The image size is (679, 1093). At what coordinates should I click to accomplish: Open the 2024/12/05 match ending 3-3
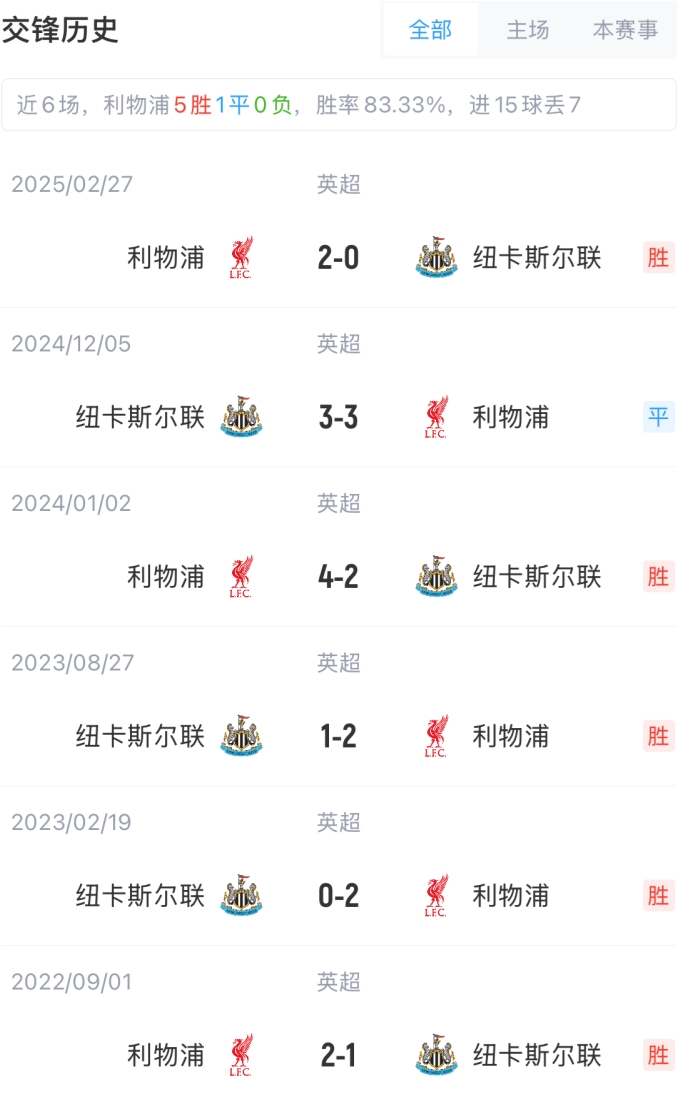(x=338, y=417)
